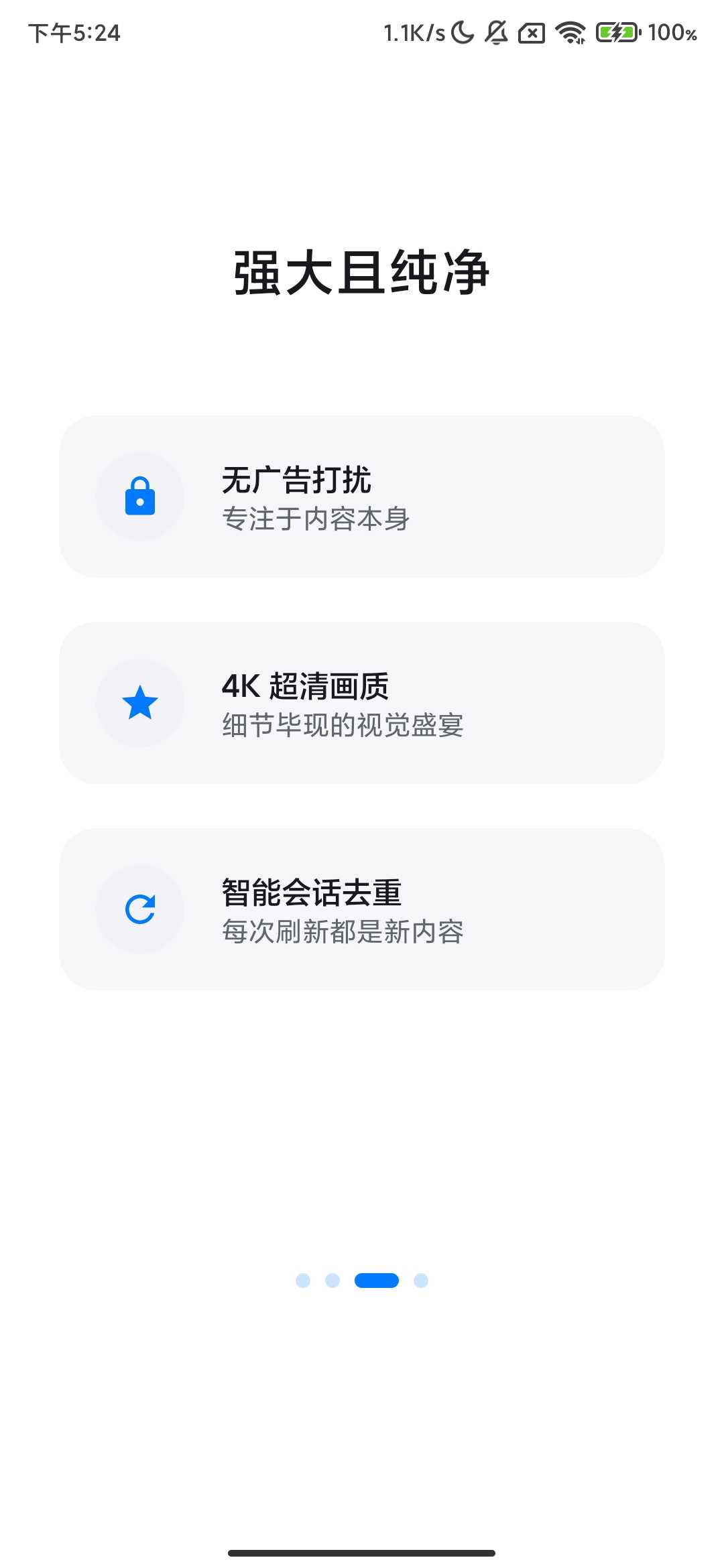Tap the 智能会话去重 feature card
Image resolution: width=724 pixels, height=1568 pixels.
click(362, 909)
